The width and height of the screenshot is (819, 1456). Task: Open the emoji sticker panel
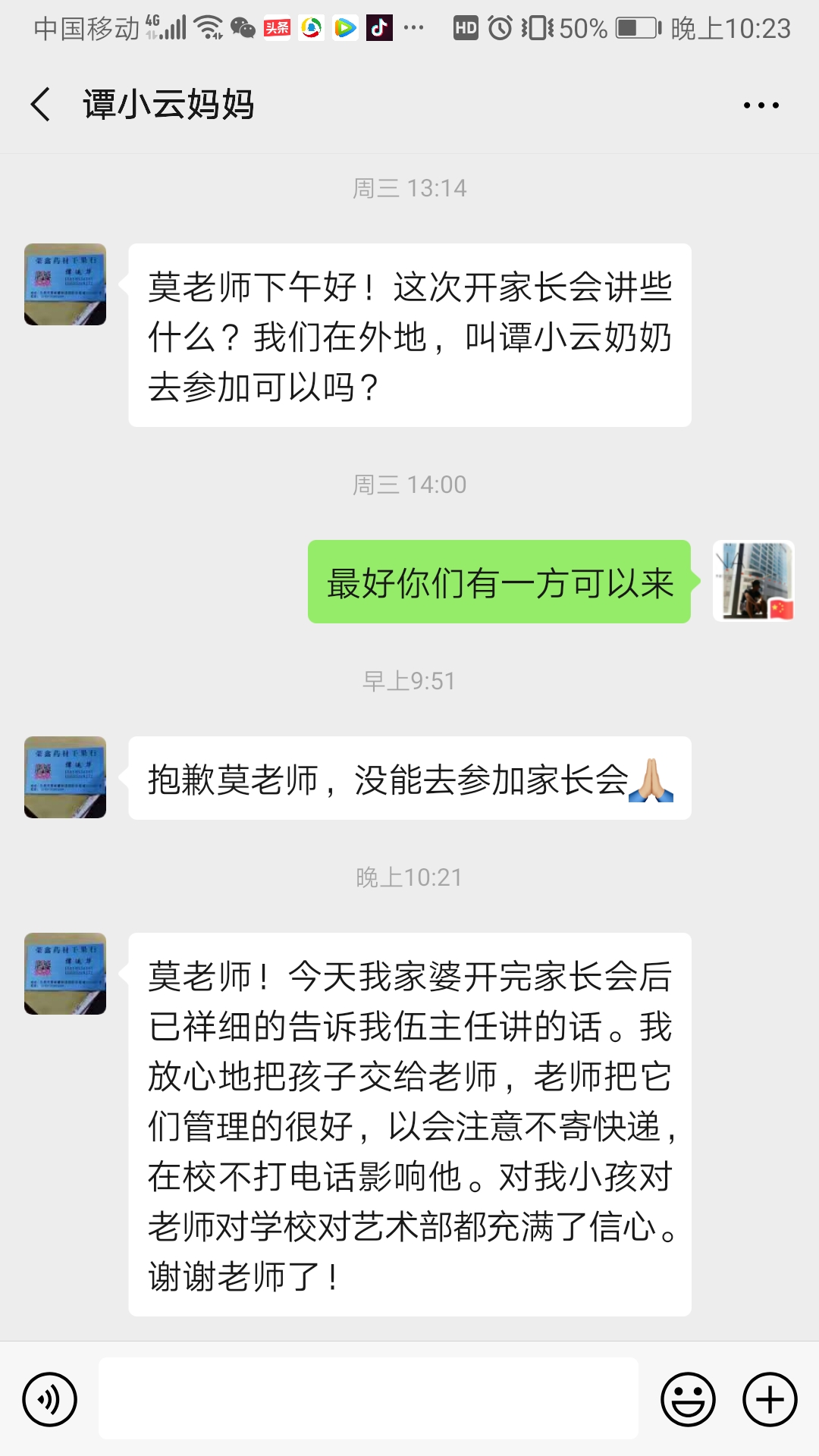[x=688, y=1399]
